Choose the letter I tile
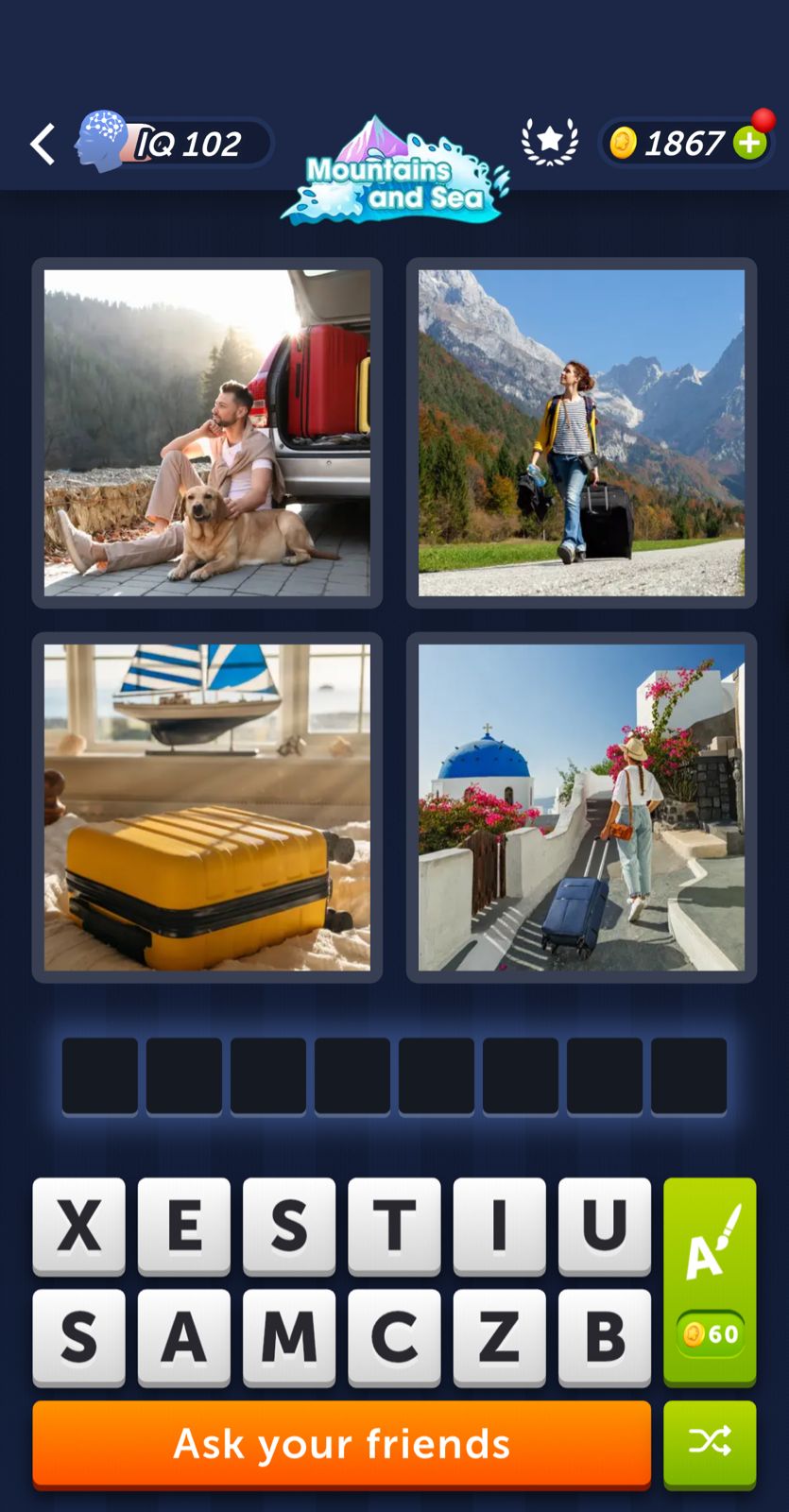 coord(499,1226)
